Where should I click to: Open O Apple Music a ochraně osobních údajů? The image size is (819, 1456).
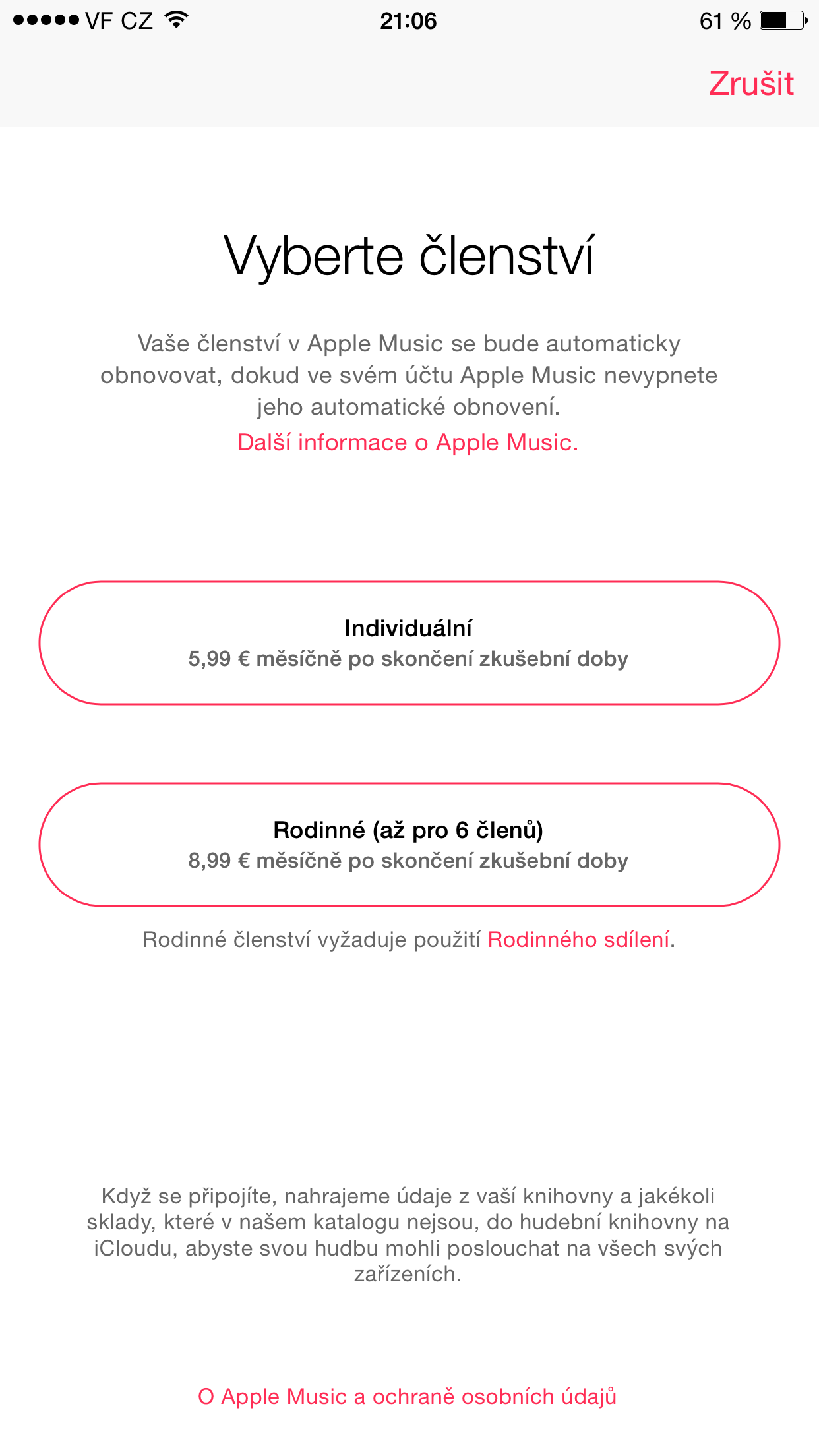click(x=408, y=1397)
